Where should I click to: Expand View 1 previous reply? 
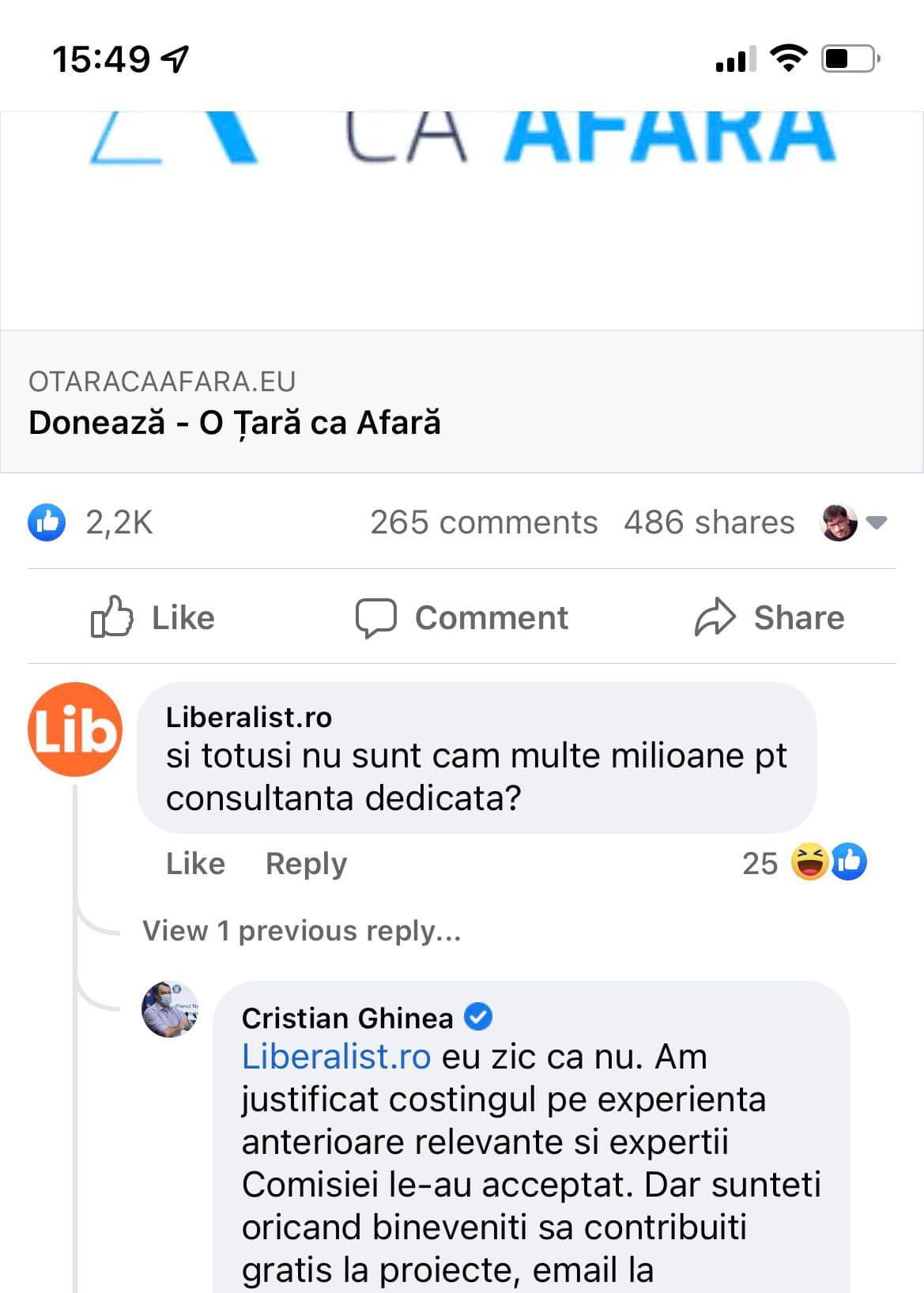pos(301,930)
